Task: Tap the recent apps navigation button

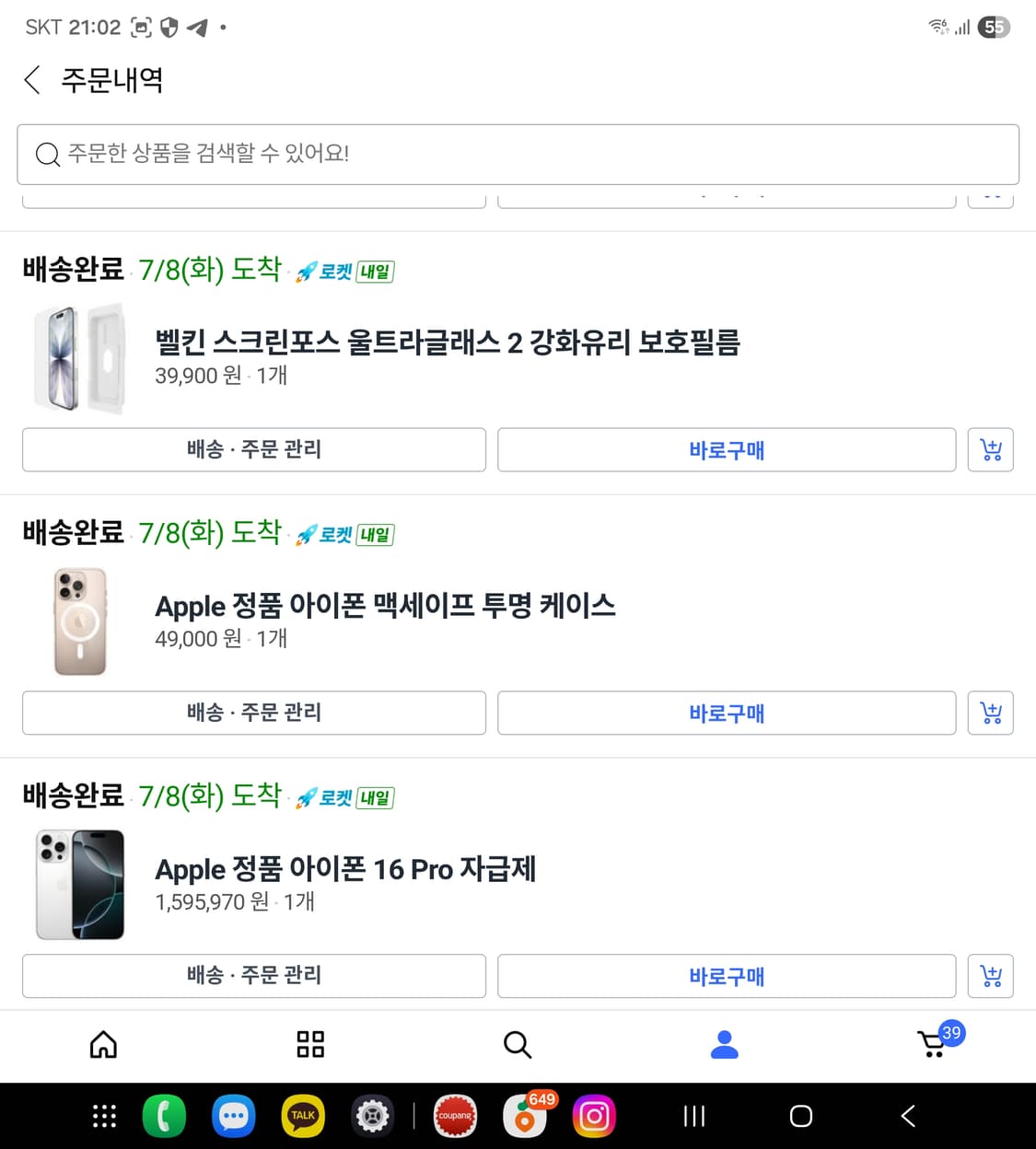Action: coord(693,1116)
